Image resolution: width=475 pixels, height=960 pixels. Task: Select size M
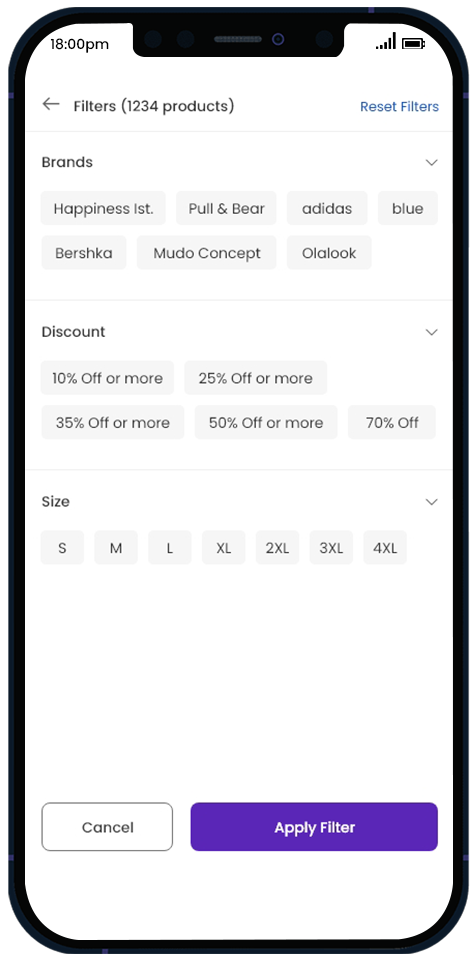pyautogui.click(x=116, y=547)
